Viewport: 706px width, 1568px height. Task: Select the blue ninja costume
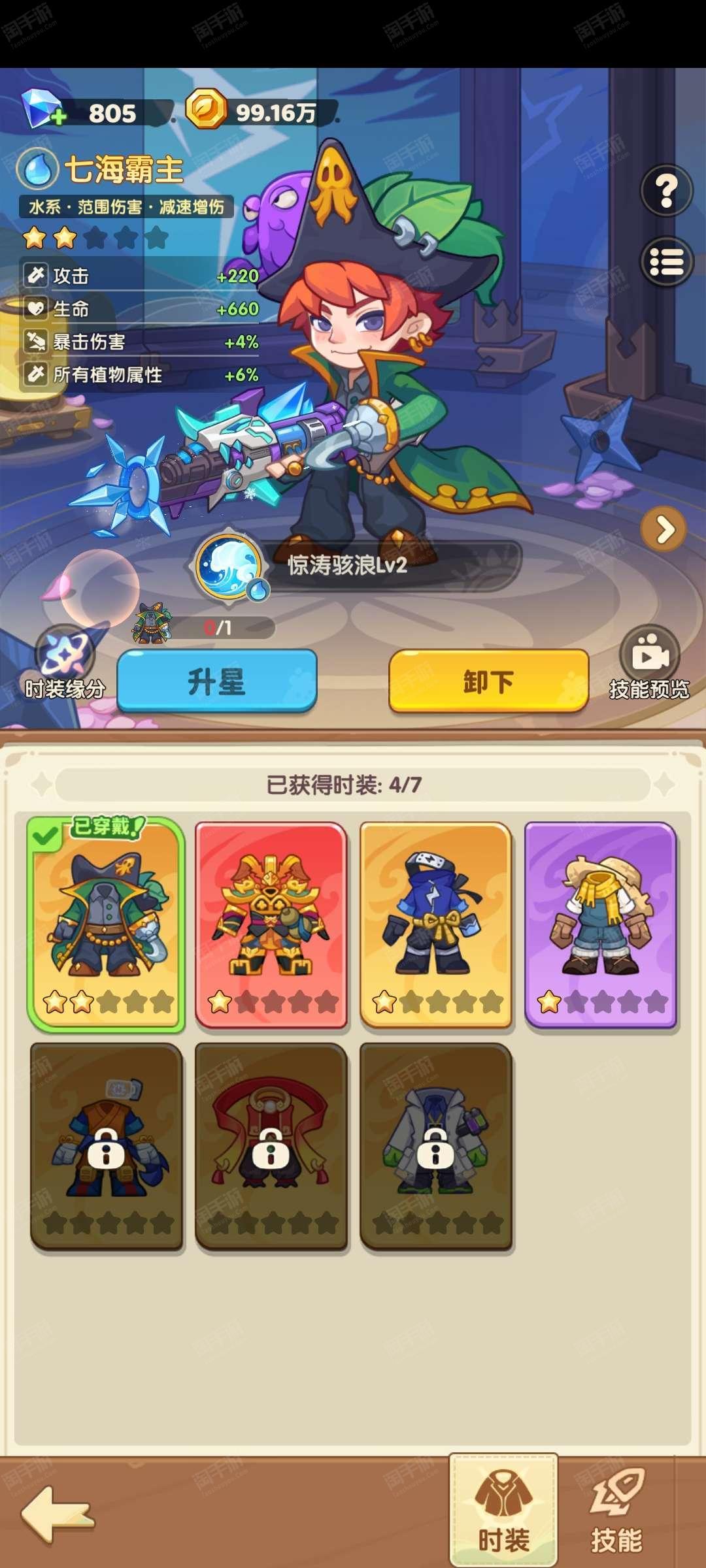435,924
